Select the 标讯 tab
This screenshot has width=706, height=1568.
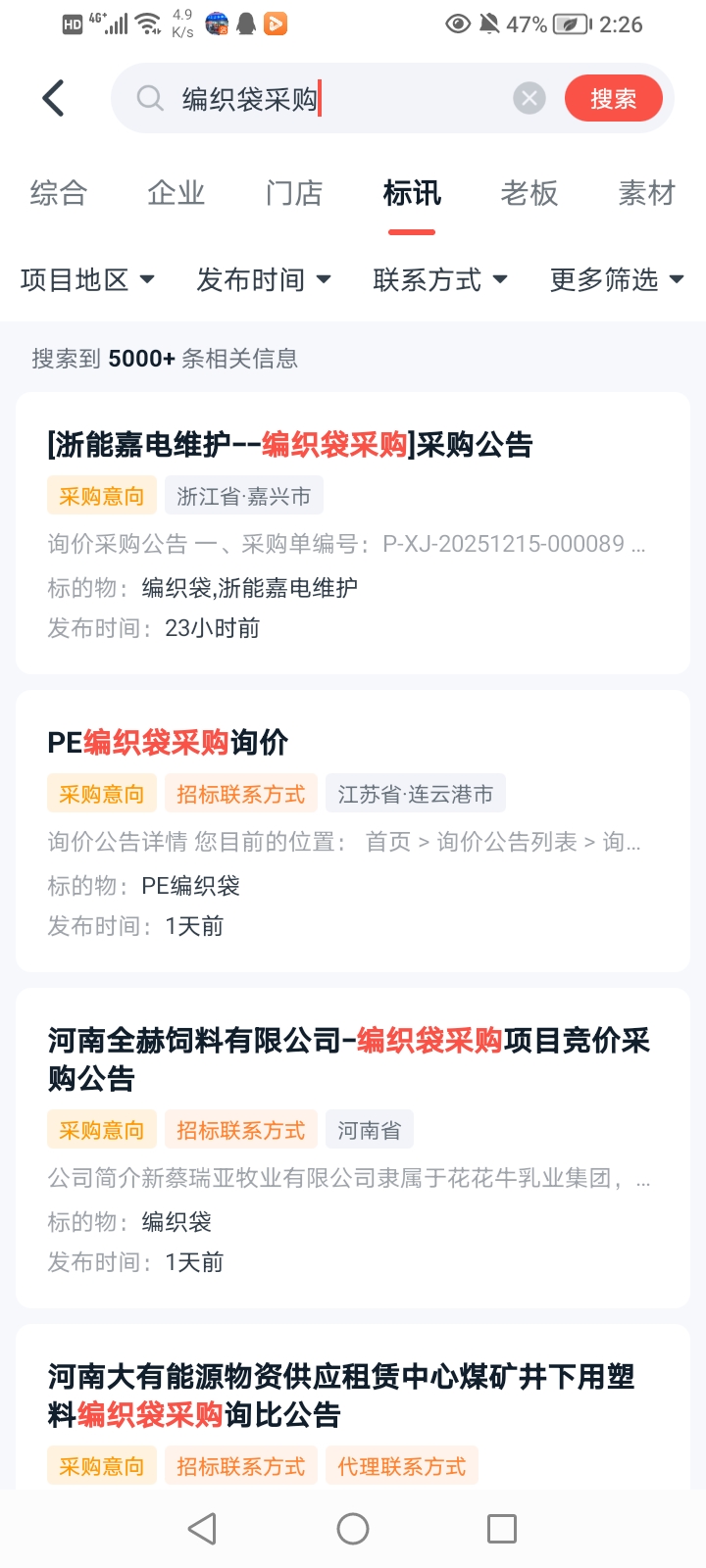pos(412,193)
